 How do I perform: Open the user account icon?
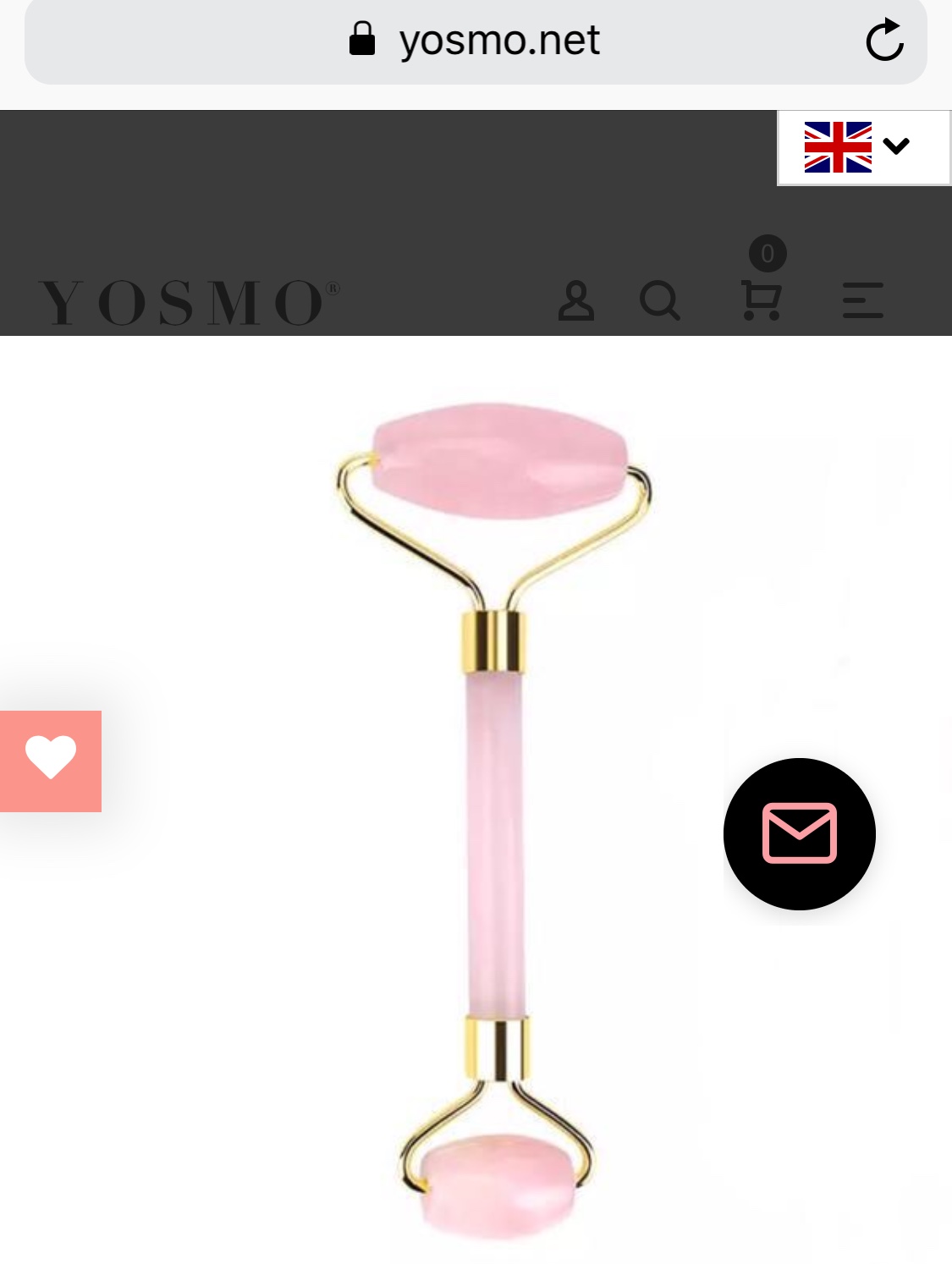(576, 301)
